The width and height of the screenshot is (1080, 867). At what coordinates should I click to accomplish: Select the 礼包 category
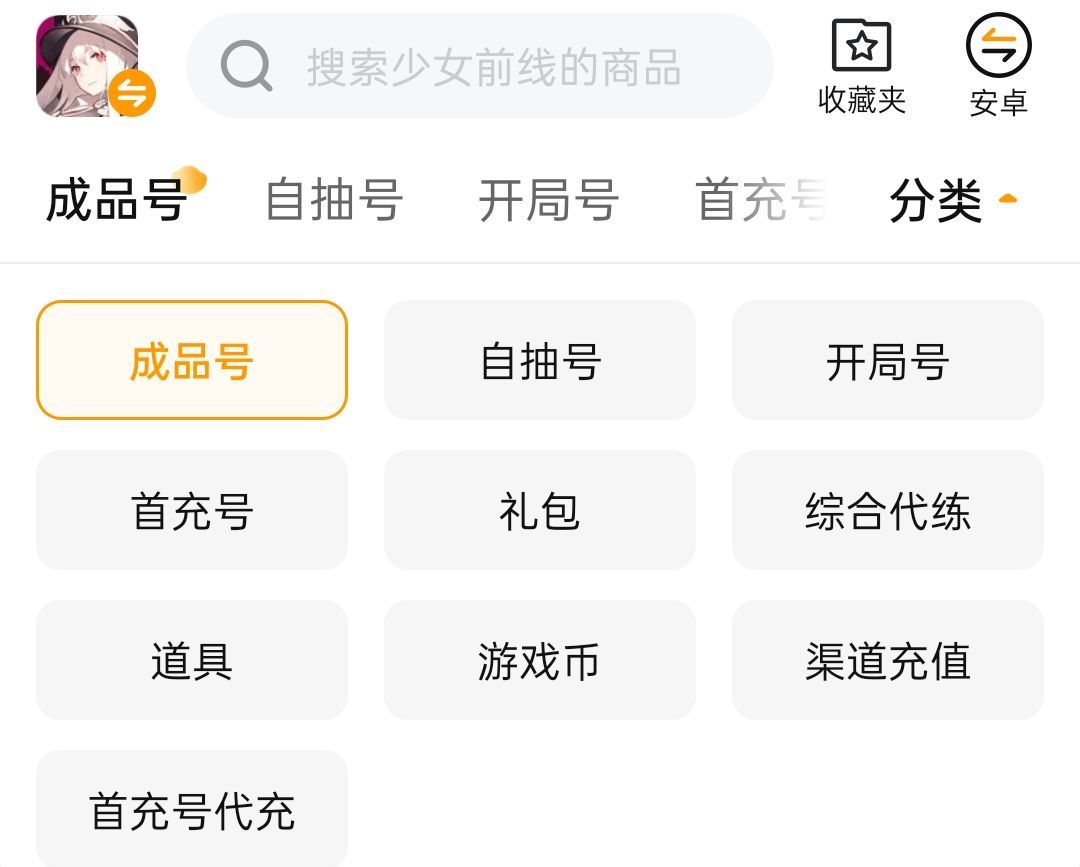pos(539,510)
